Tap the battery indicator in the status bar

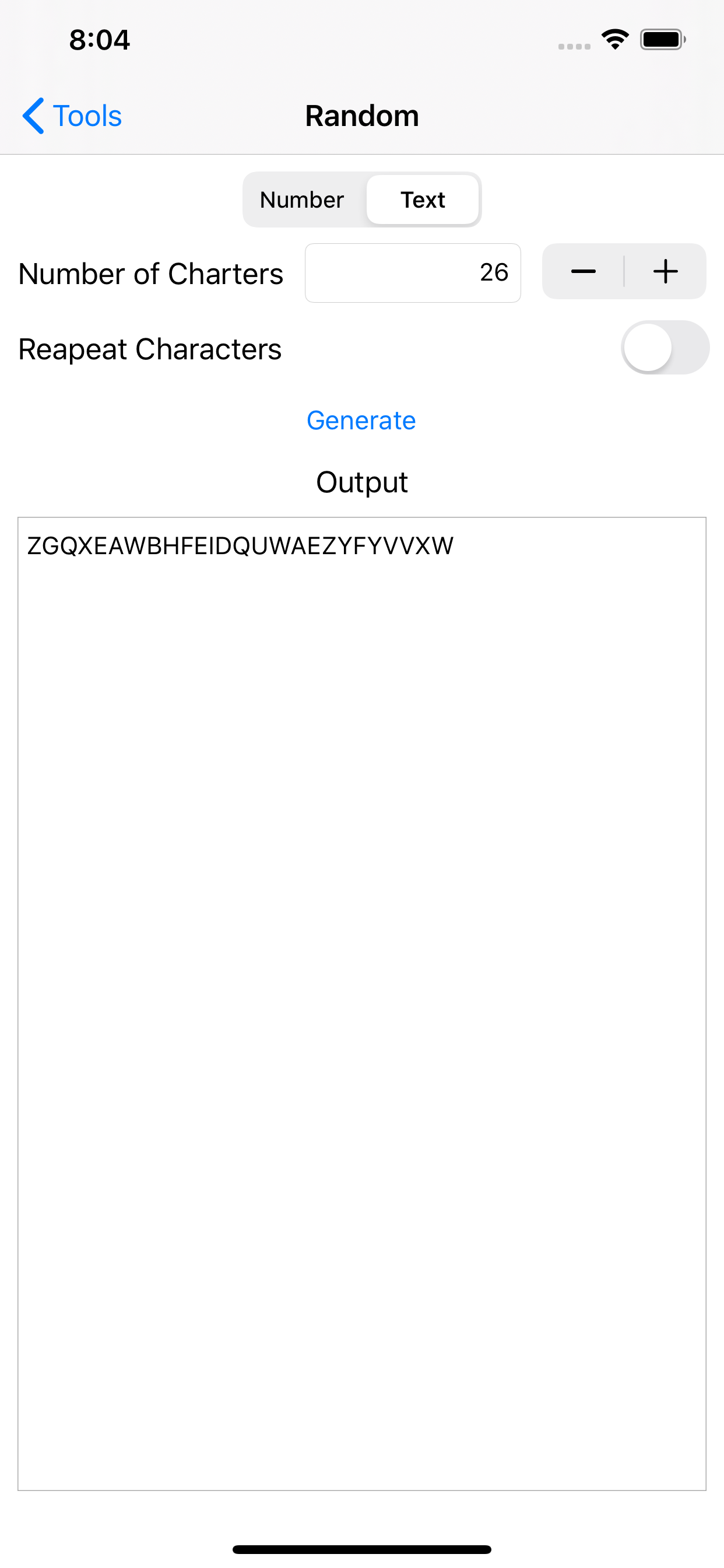(662, 39)
